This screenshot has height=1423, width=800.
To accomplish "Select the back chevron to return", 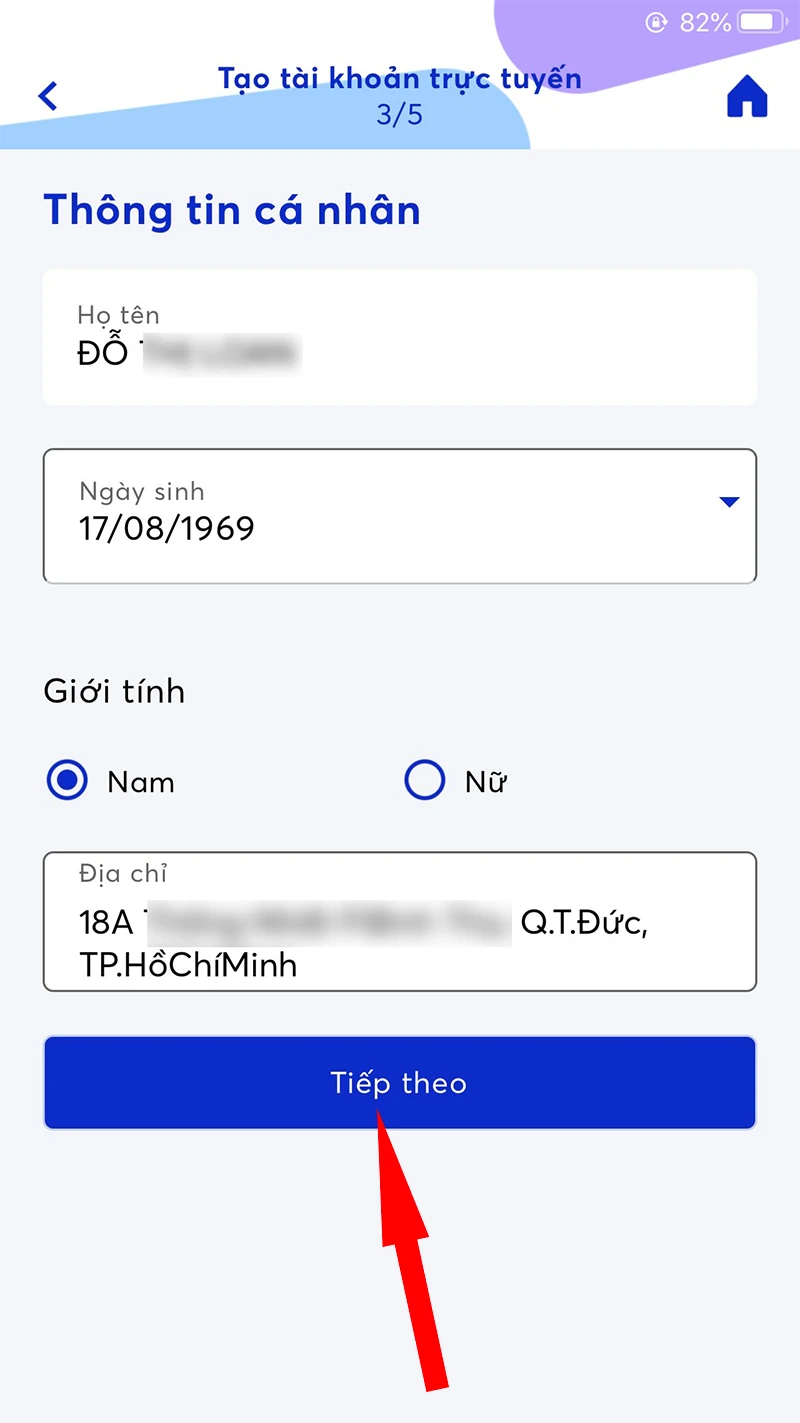I will (48, 96).
